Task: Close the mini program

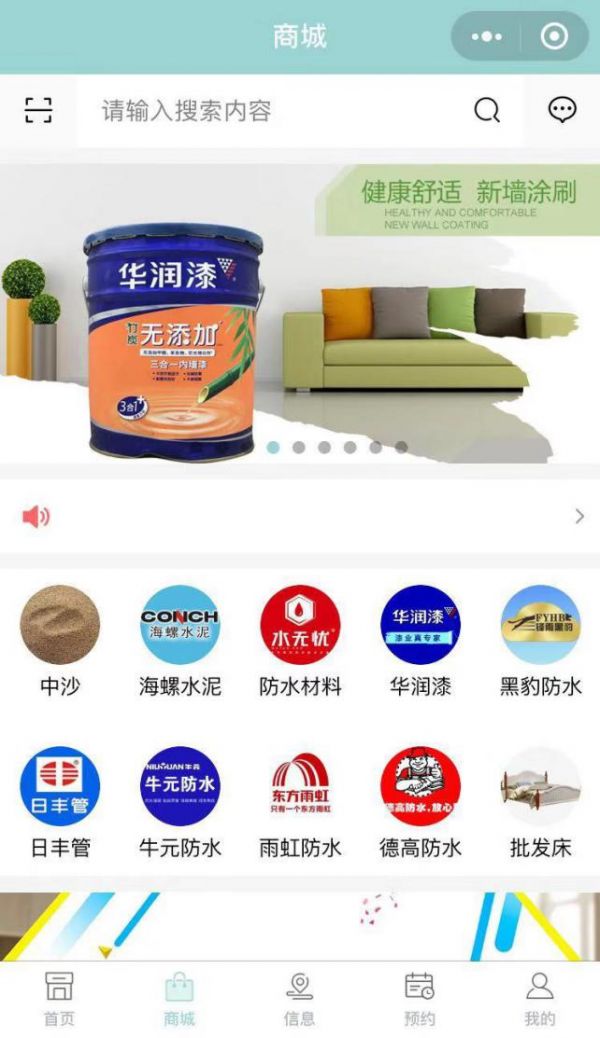Action: [553, 37]
